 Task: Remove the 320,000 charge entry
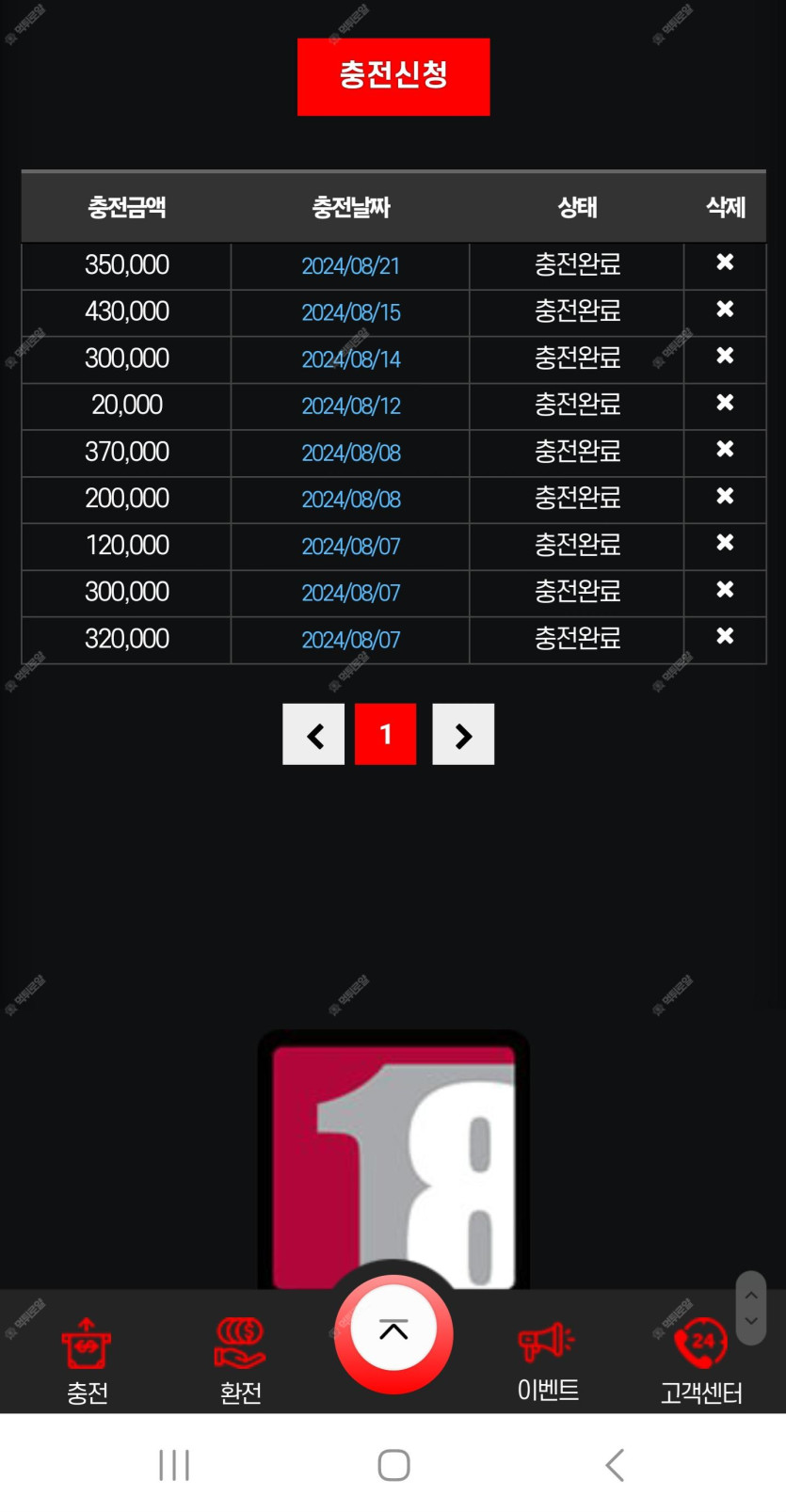pyautogui.click(x=725, y=637)
